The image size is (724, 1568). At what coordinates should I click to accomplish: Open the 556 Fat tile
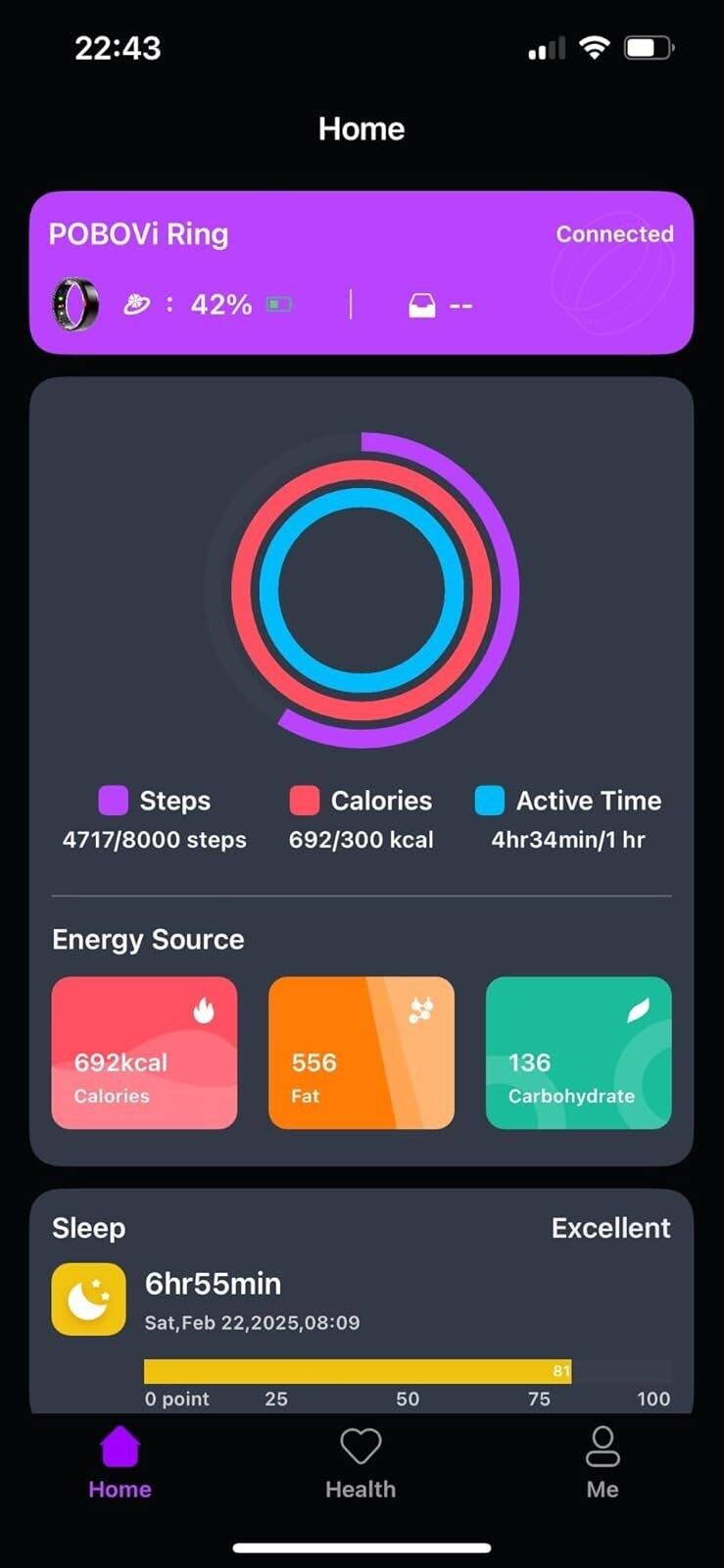coord(361,1053)
